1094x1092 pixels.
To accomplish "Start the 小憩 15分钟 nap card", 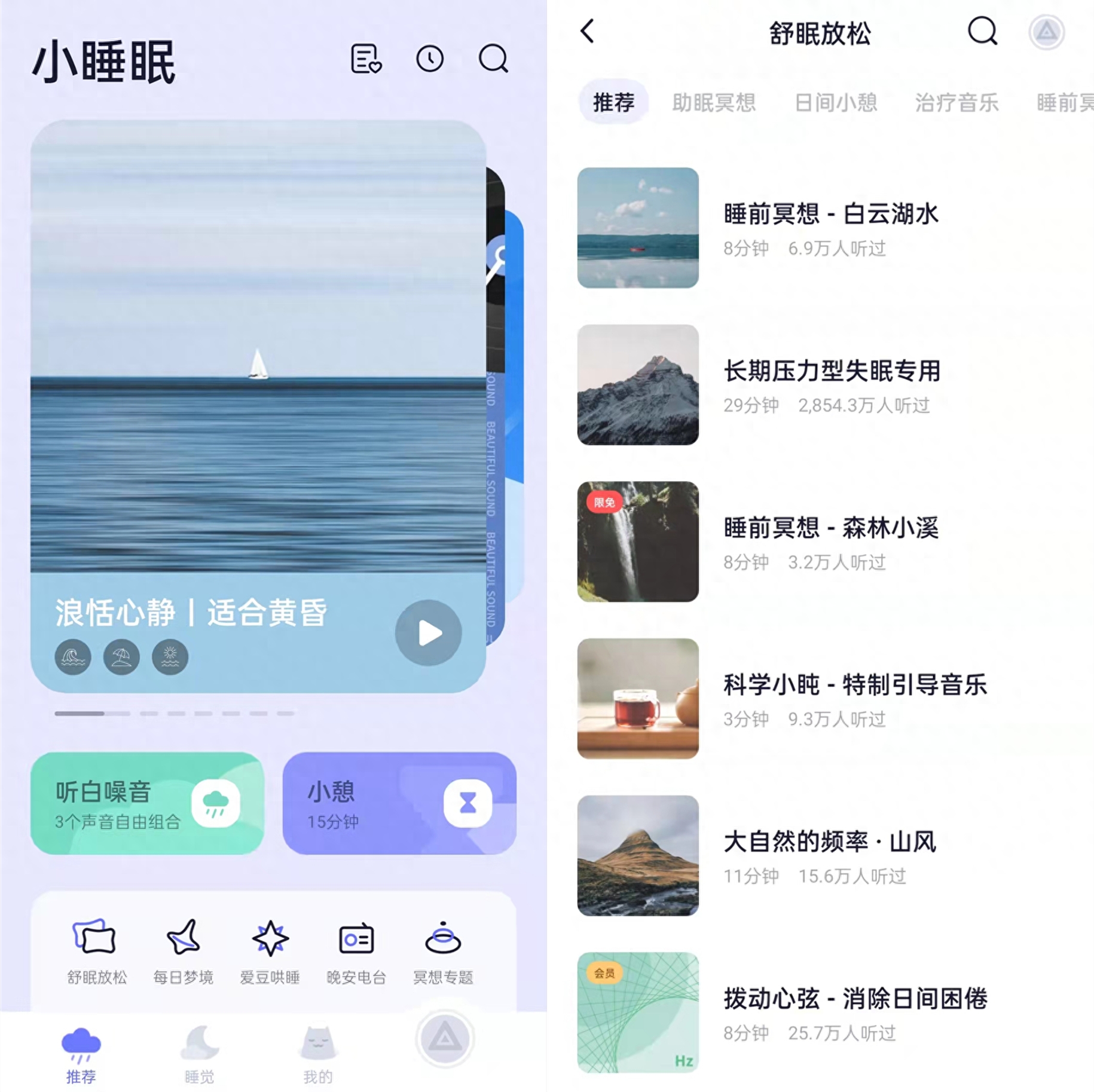I will pos(399,803).
